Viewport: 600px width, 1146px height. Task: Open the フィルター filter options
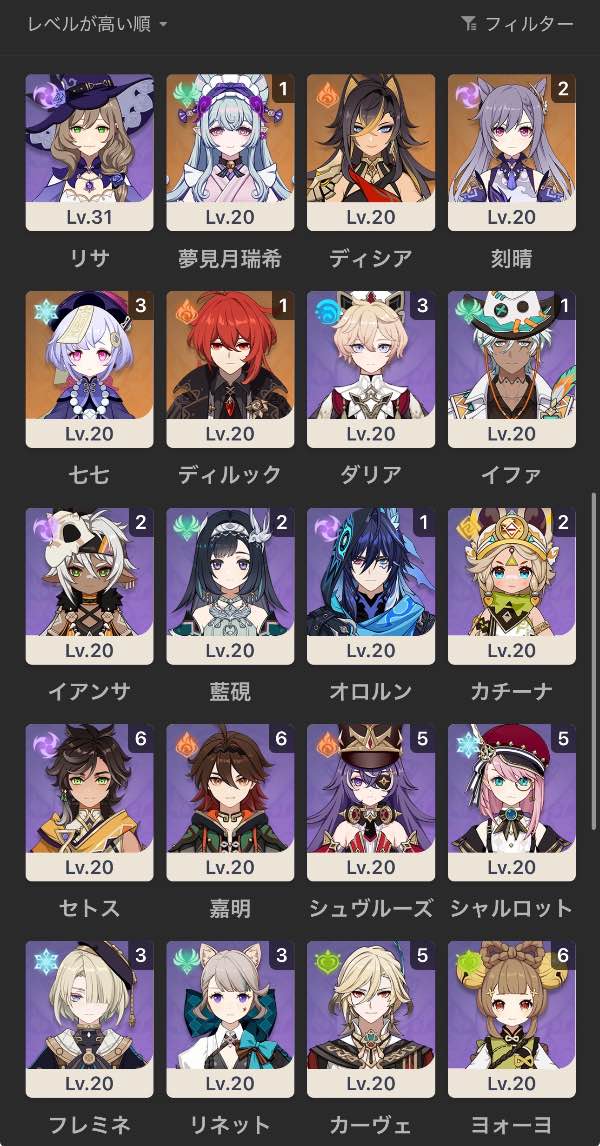tap(518, 24)
